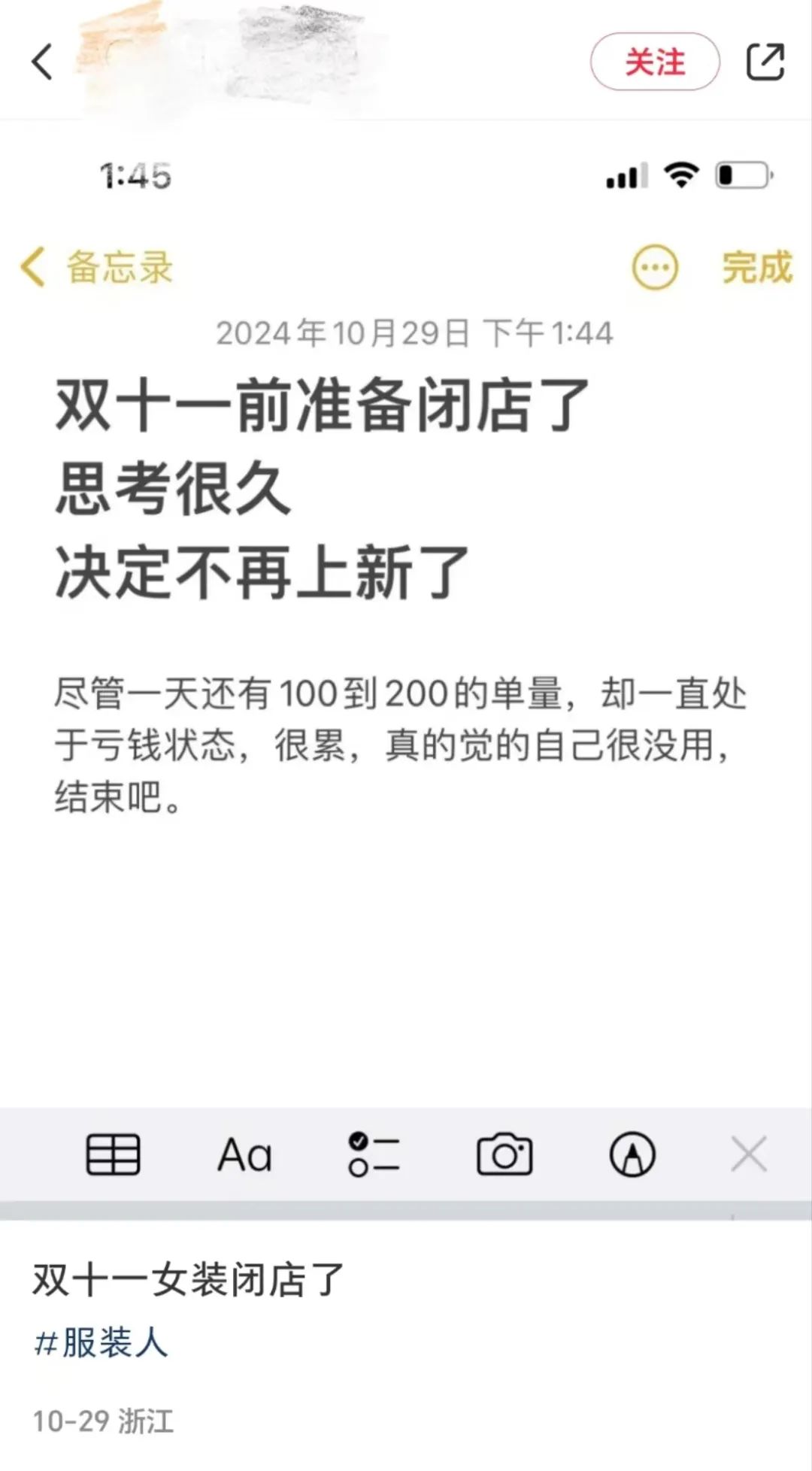The image size is (812, 1471).
Task: Follow the author with 关注
Action: [655, 62]
